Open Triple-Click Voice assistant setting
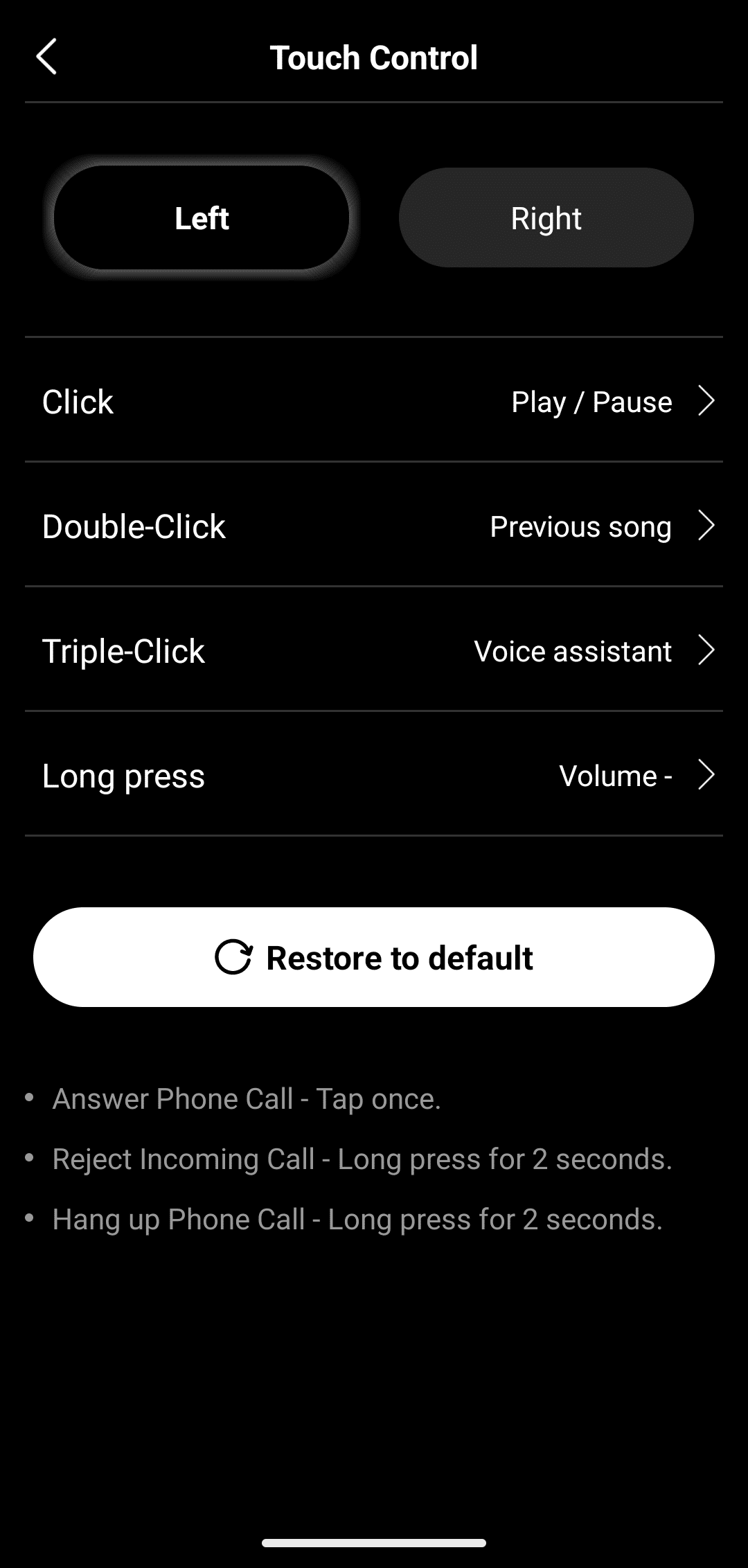This screenshot has width=748, height=1568. tap(374, 651)
